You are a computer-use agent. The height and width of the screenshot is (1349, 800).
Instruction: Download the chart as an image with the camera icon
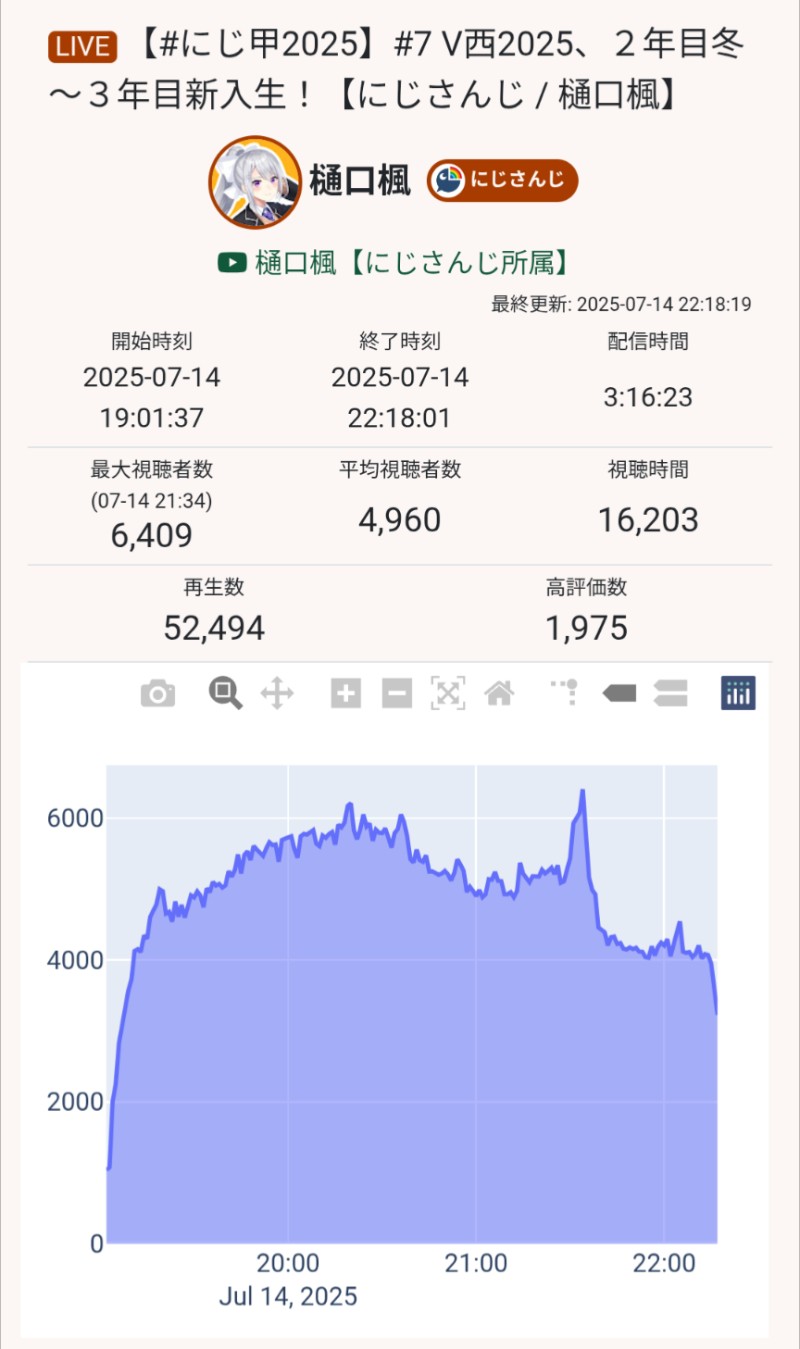[158, 693]
